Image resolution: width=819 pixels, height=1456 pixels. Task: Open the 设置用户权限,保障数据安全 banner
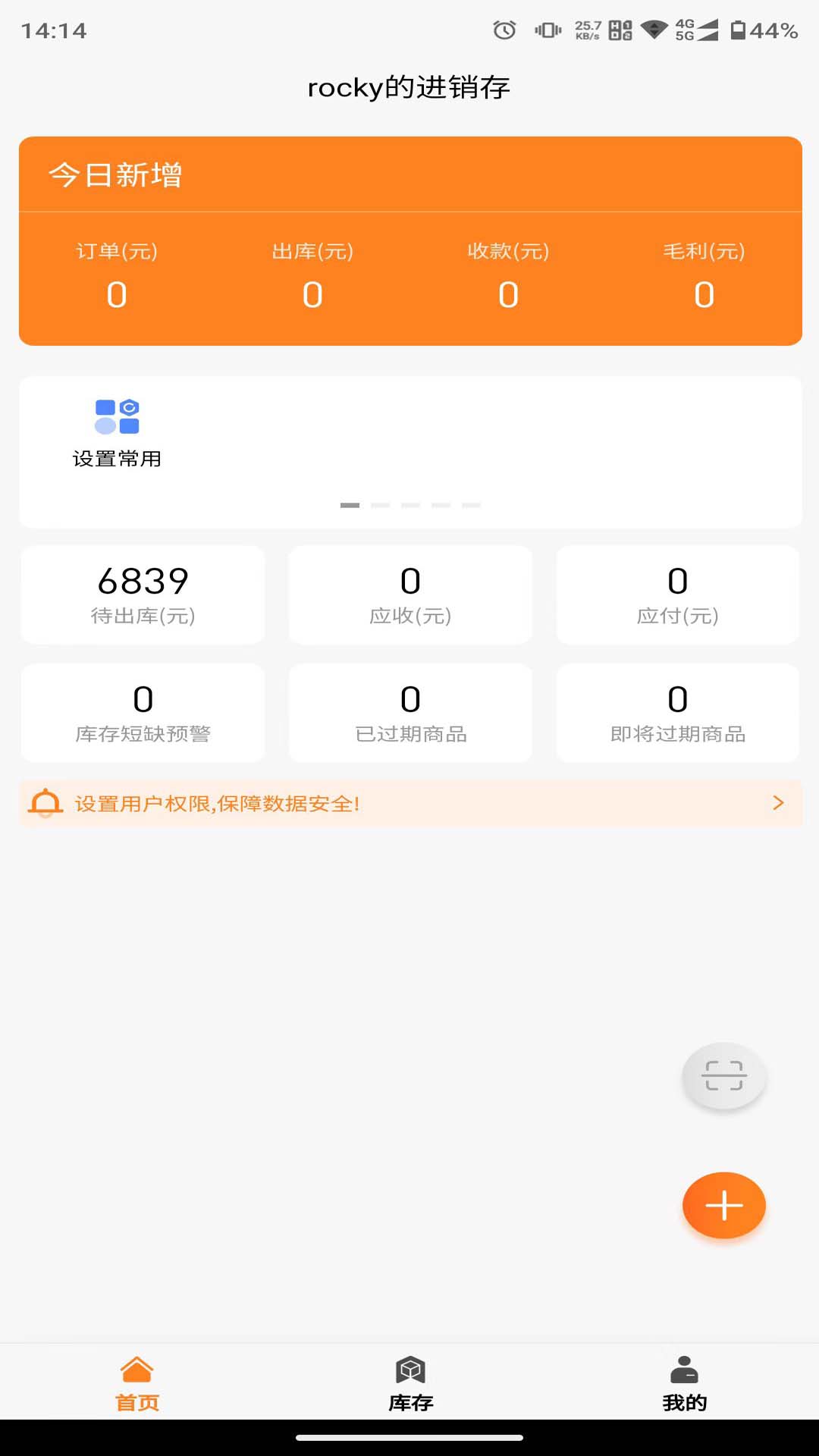pos(409,805)
